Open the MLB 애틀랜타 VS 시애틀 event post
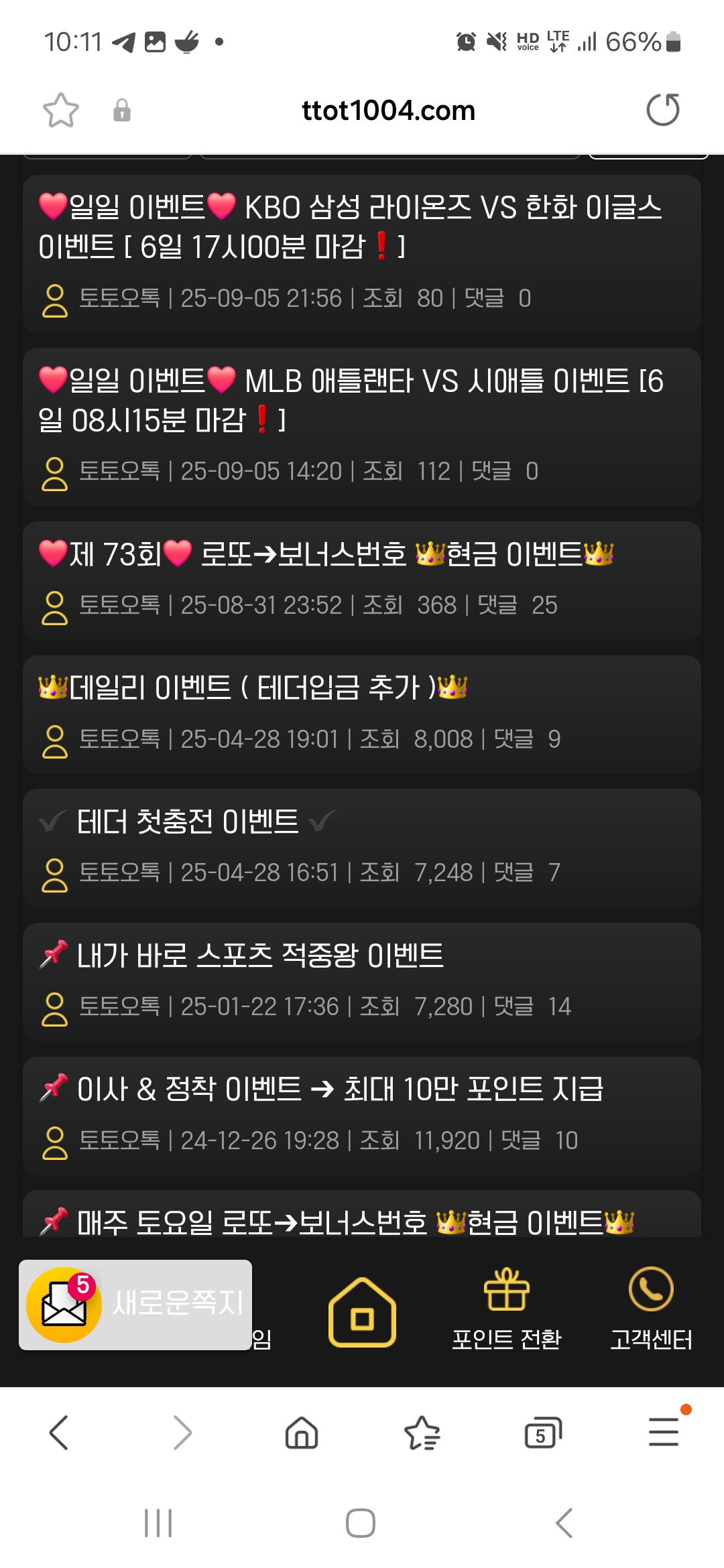Viewport: 724px width, 1568px height. 350,400
